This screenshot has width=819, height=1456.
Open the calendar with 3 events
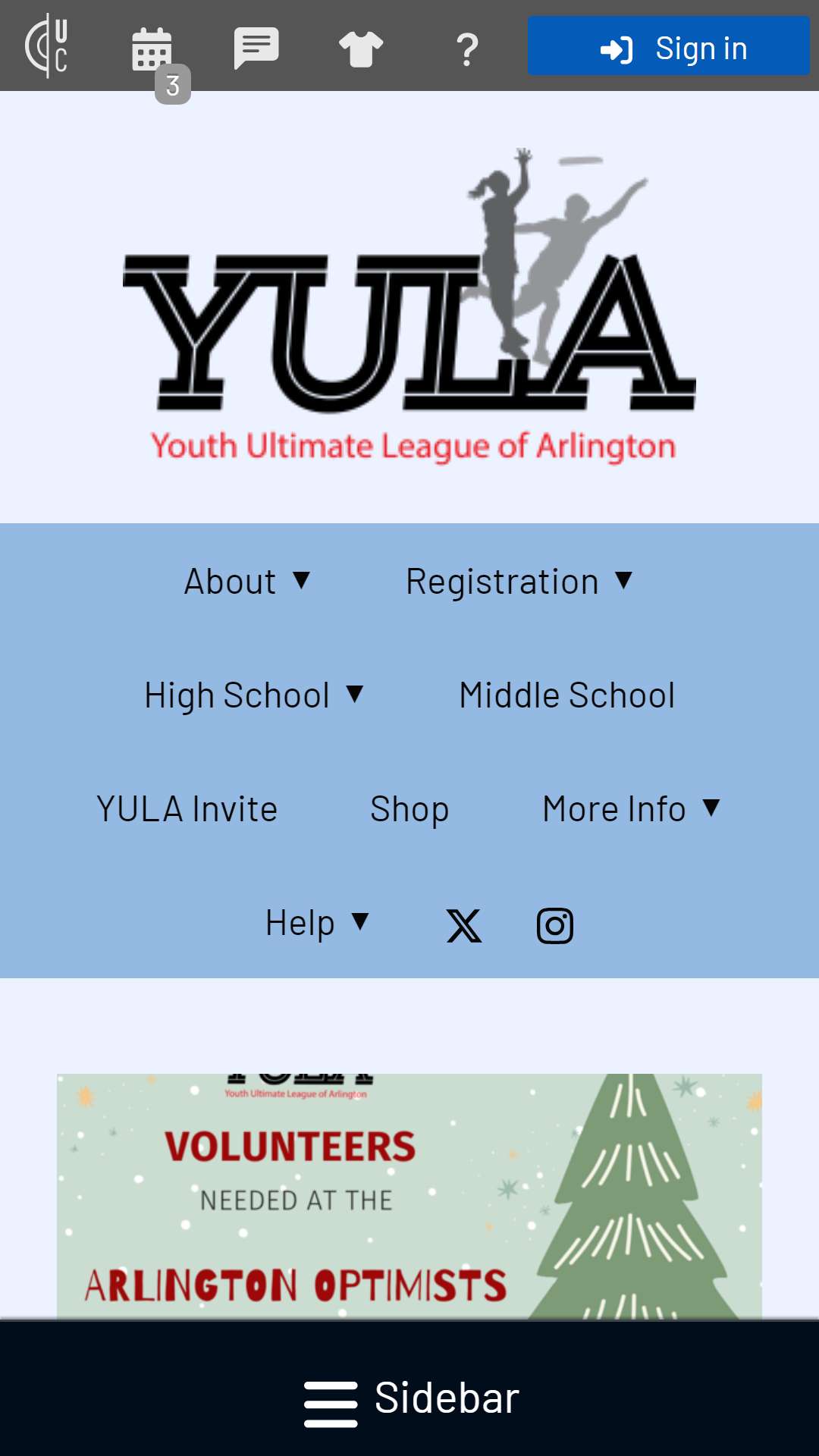[x=152, y=50]
